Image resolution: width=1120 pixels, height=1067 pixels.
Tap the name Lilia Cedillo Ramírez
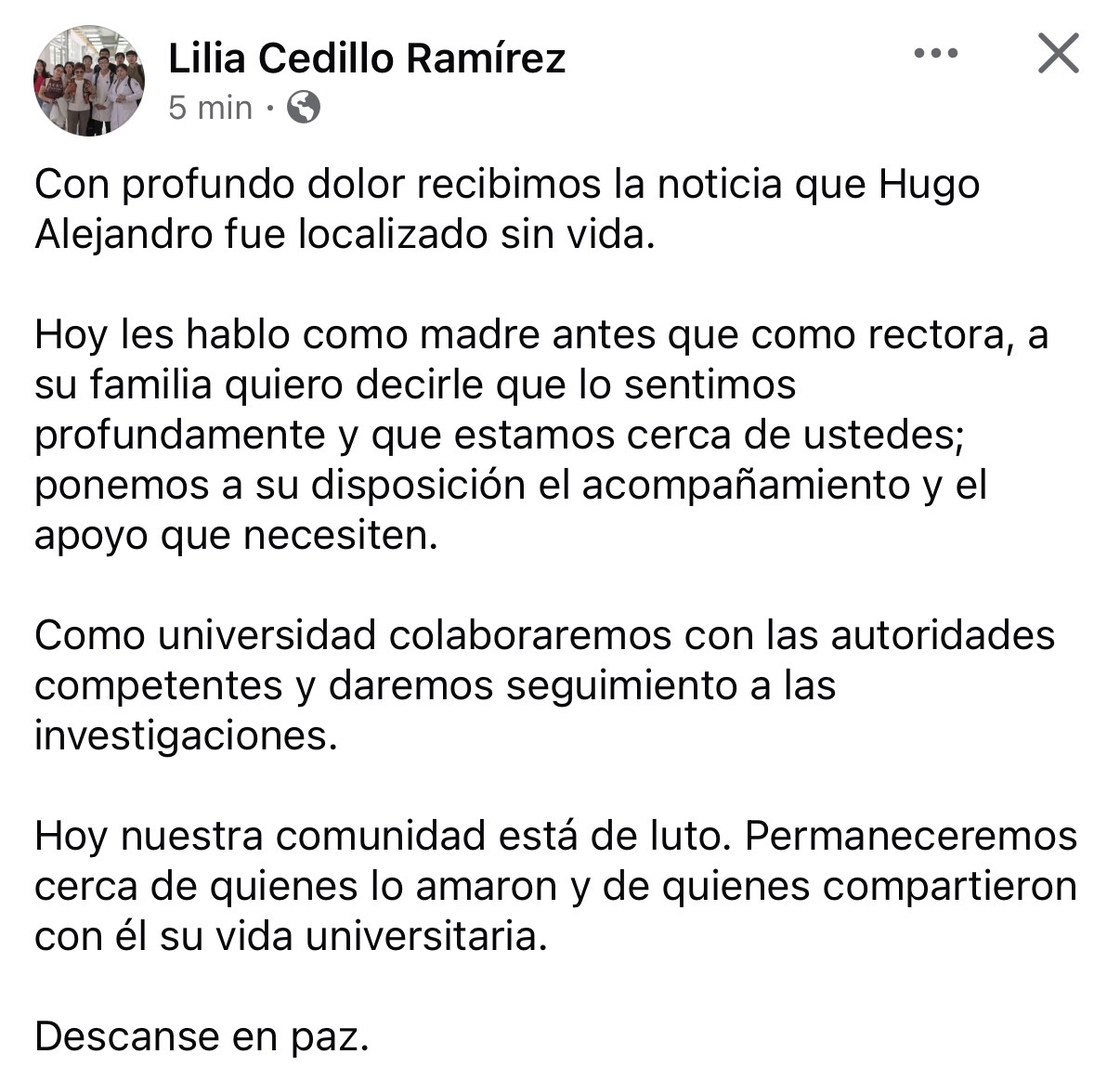(x=367, y=59)
